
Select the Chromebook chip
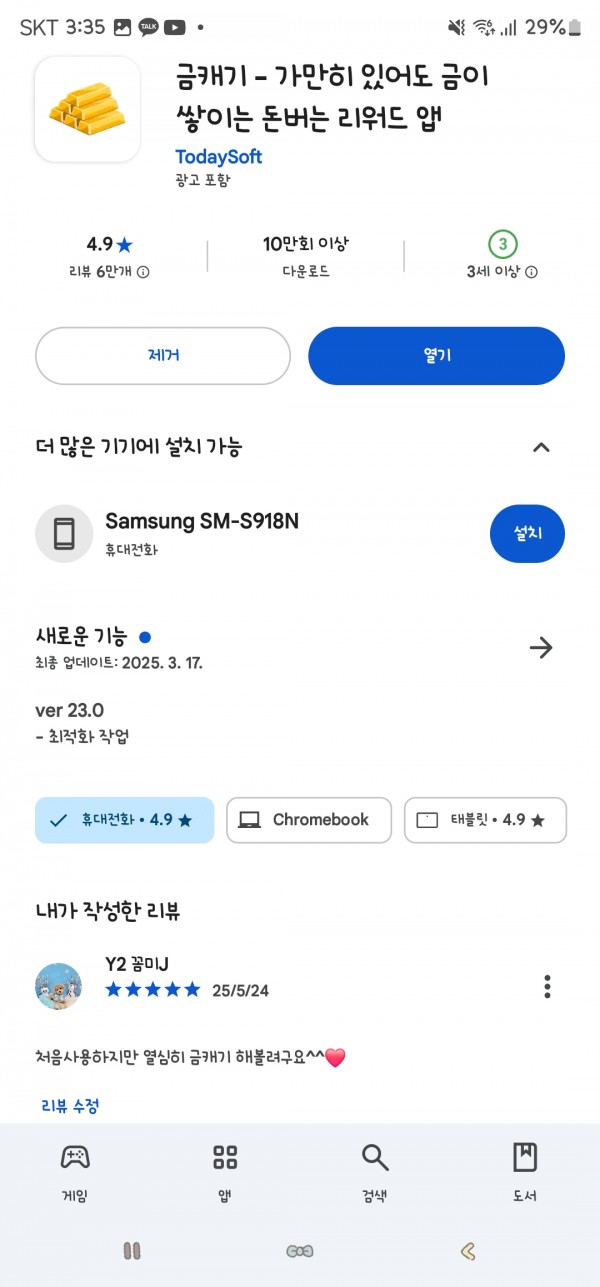[309, 820]
